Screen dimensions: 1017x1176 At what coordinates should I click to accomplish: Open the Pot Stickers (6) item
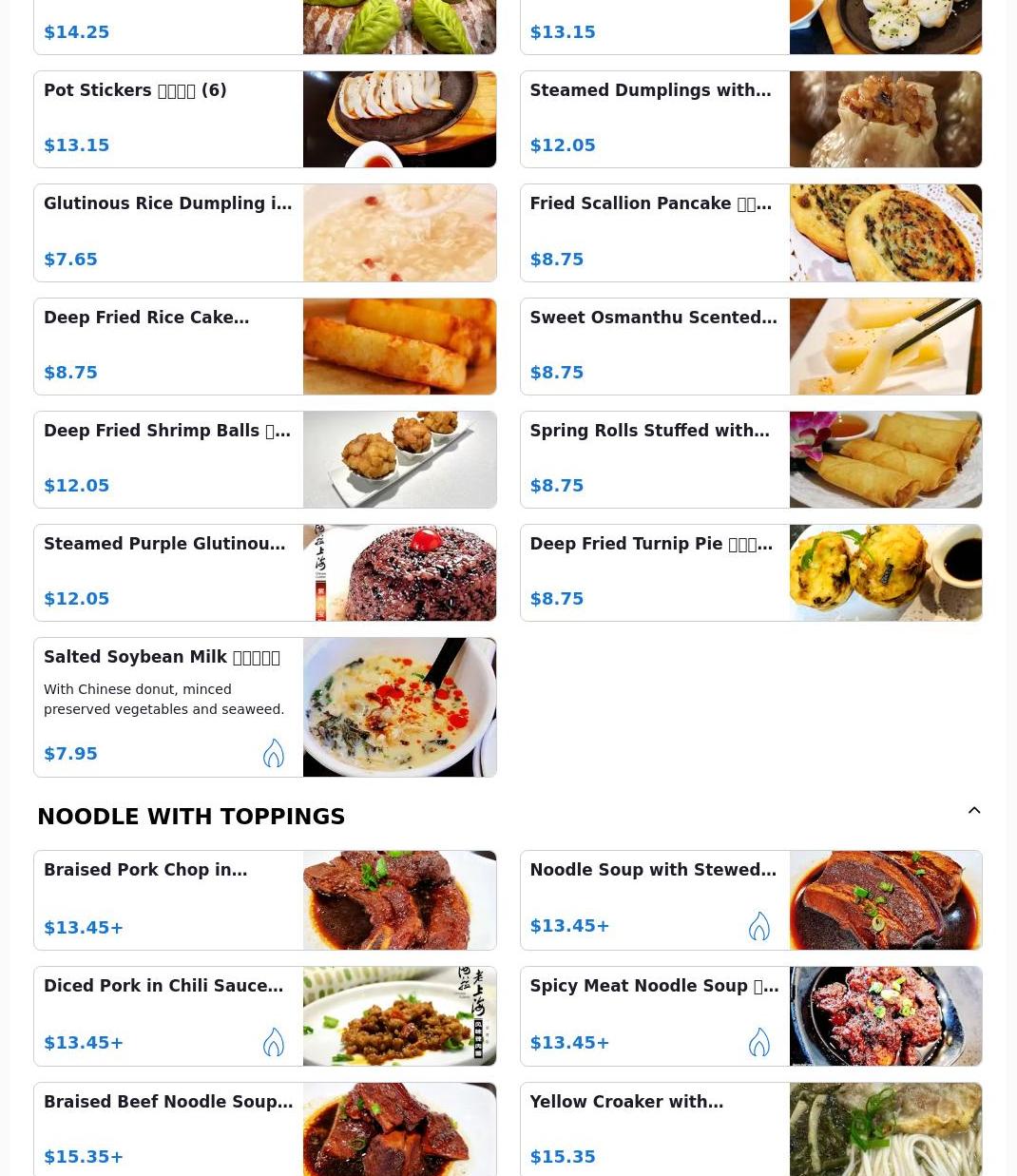point(264,119)
